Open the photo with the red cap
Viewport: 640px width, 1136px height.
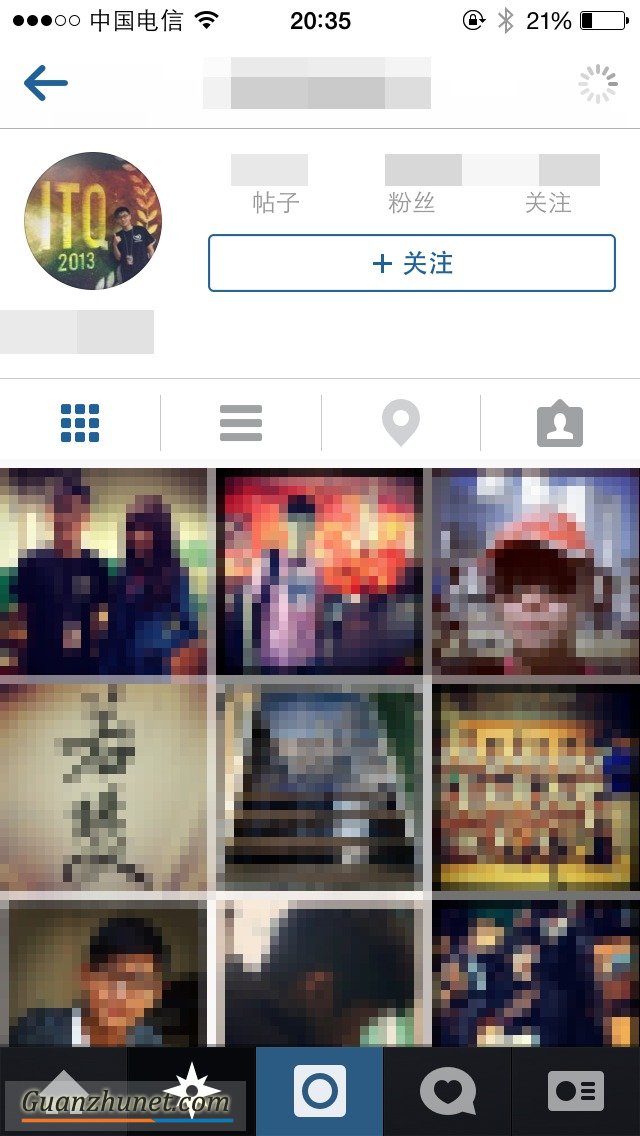[x=536, y=572]
